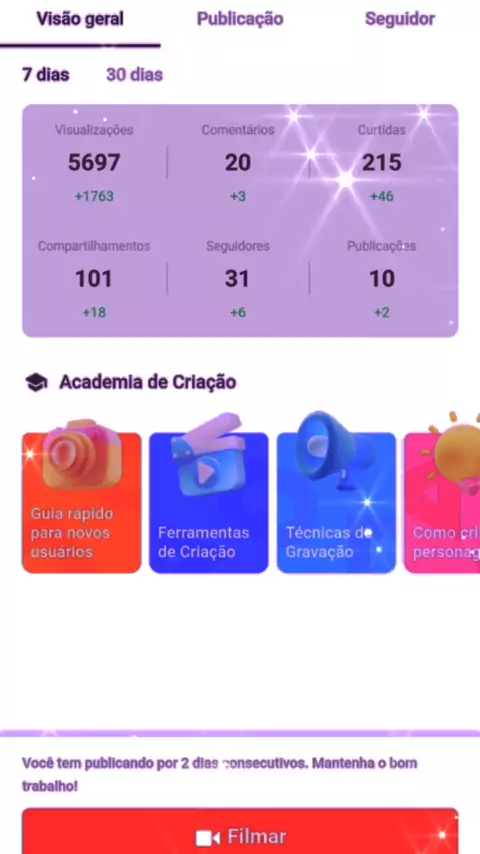Select the 7 dias range

point(46,75)
